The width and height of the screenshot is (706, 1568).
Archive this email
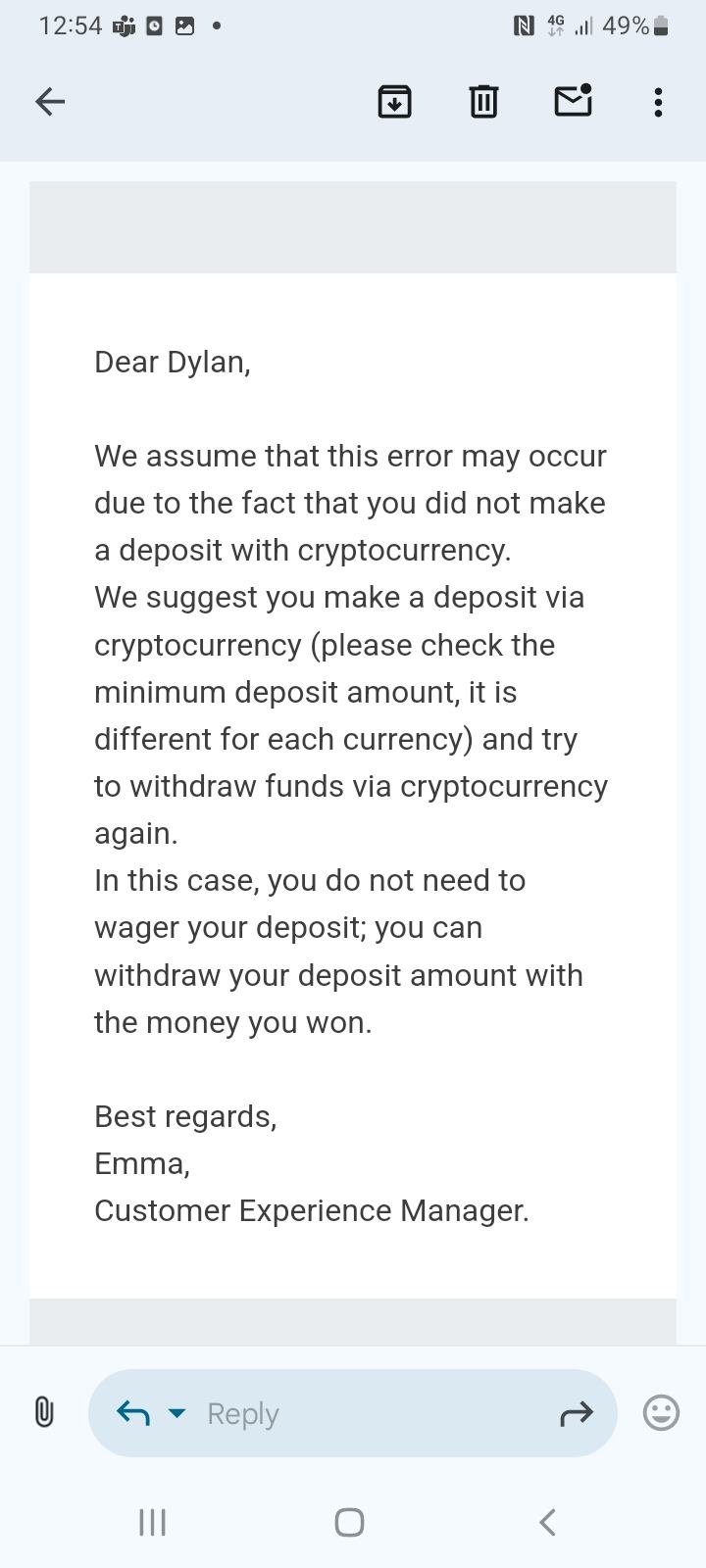click(x=394, y=101)
